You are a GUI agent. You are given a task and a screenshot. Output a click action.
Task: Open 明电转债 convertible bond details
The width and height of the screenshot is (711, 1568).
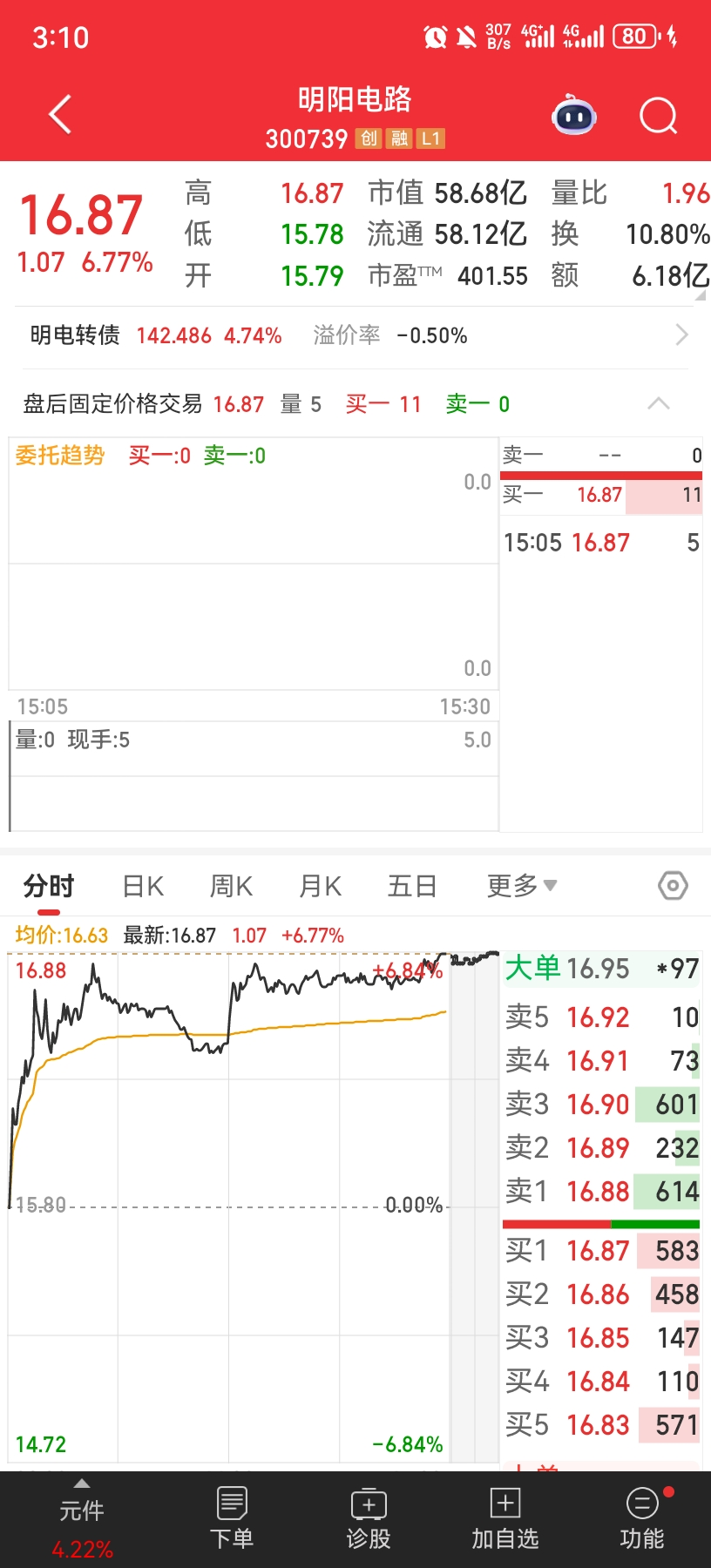point(359,335)
